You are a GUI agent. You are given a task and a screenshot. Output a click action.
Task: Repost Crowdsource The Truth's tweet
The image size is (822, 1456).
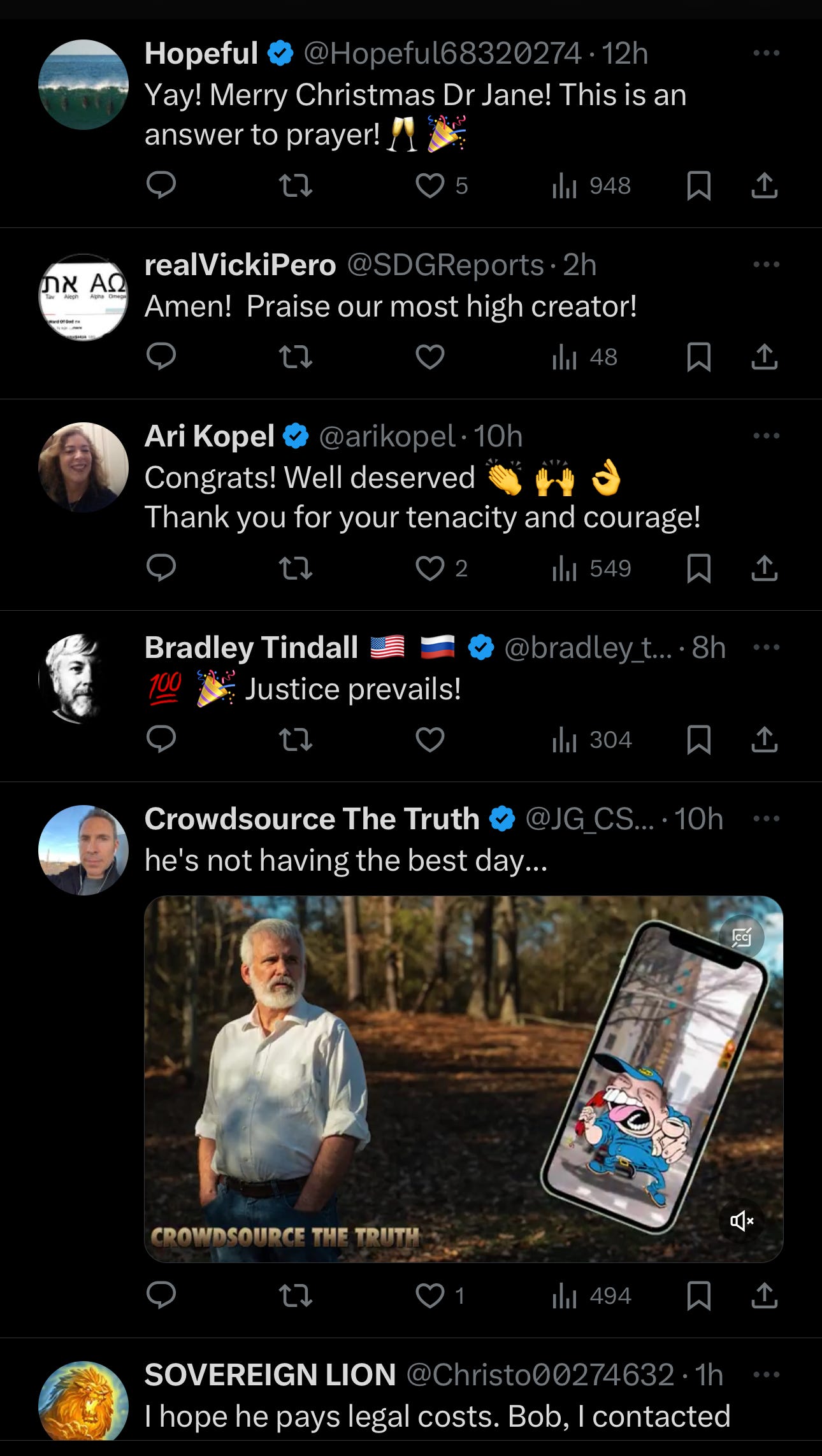pyautogui.click(x=296, y=1295)
